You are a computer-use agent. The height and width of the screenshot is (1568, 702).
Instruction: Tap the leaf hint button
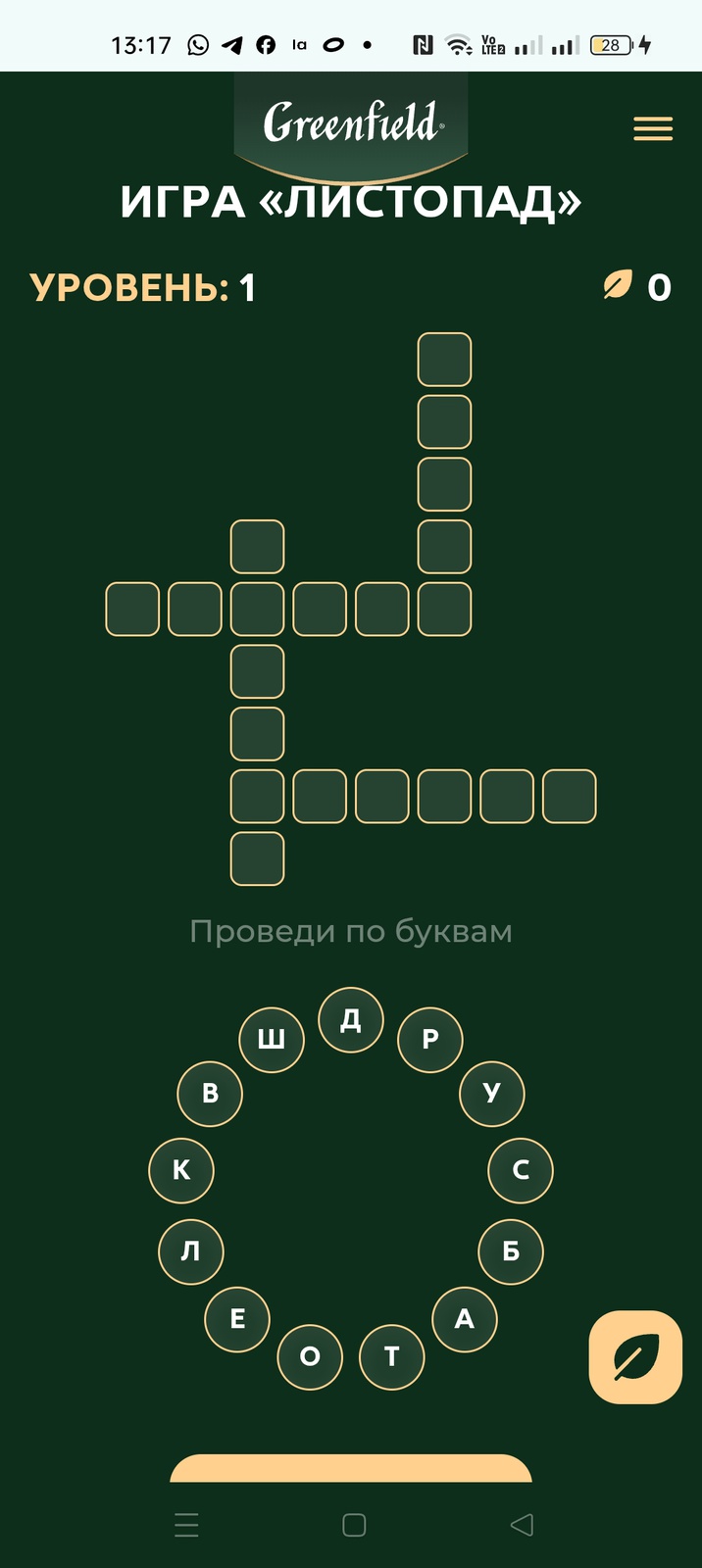[x=635, y=1357]
